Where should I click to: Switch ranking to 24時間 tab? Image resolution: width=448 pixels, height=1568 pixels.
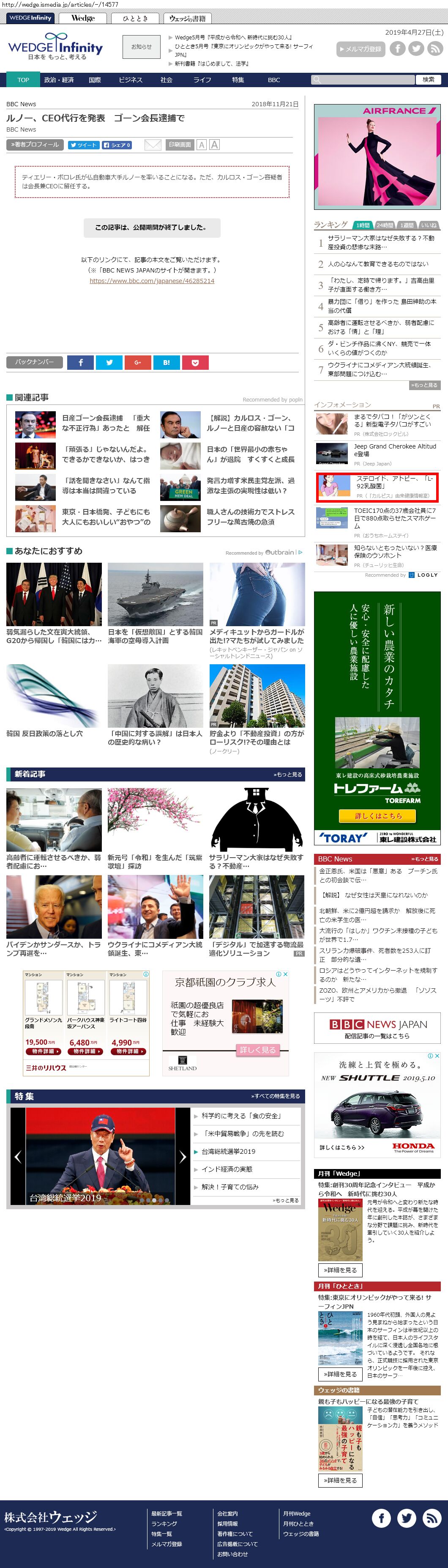(x=384, y=225)
